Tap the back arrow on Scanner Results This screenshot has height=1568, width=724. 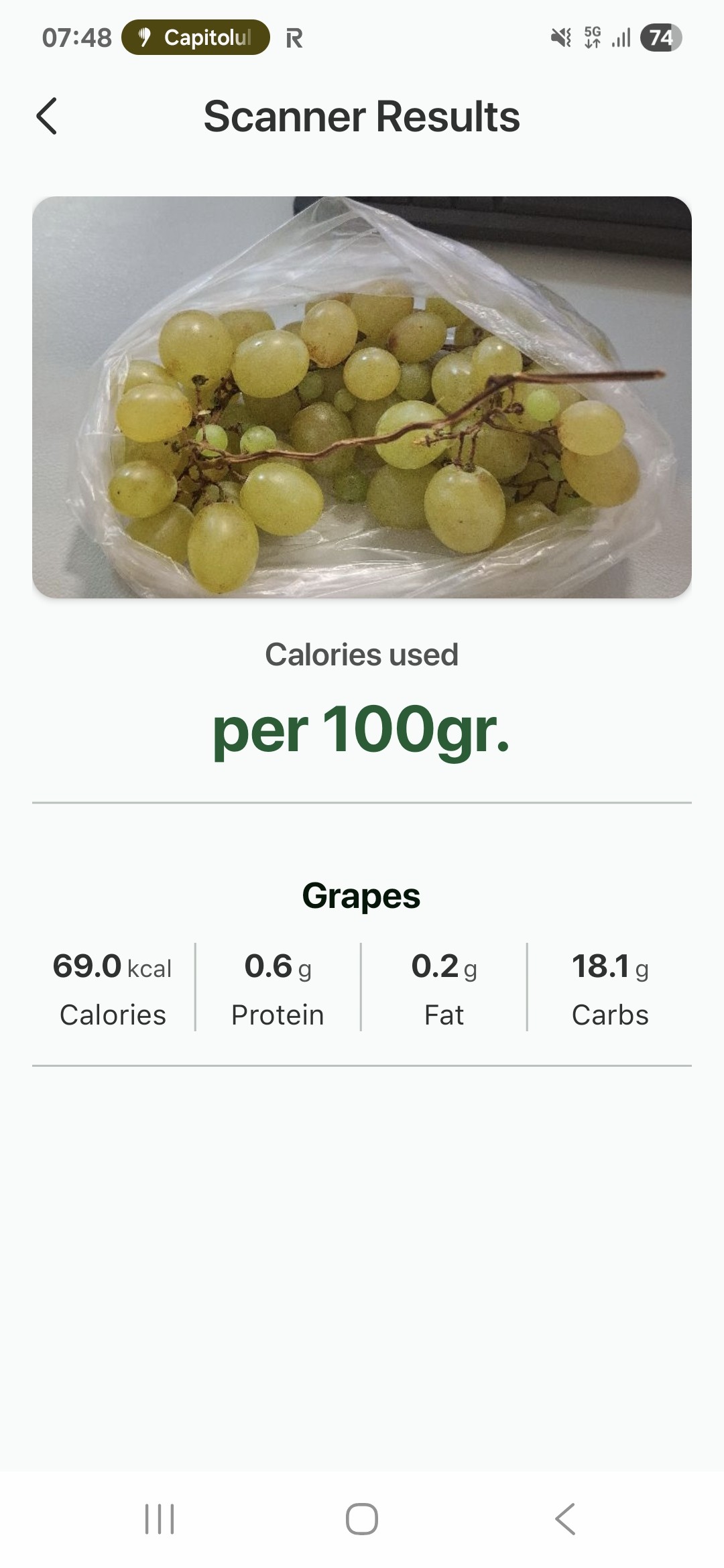[48, 115]
